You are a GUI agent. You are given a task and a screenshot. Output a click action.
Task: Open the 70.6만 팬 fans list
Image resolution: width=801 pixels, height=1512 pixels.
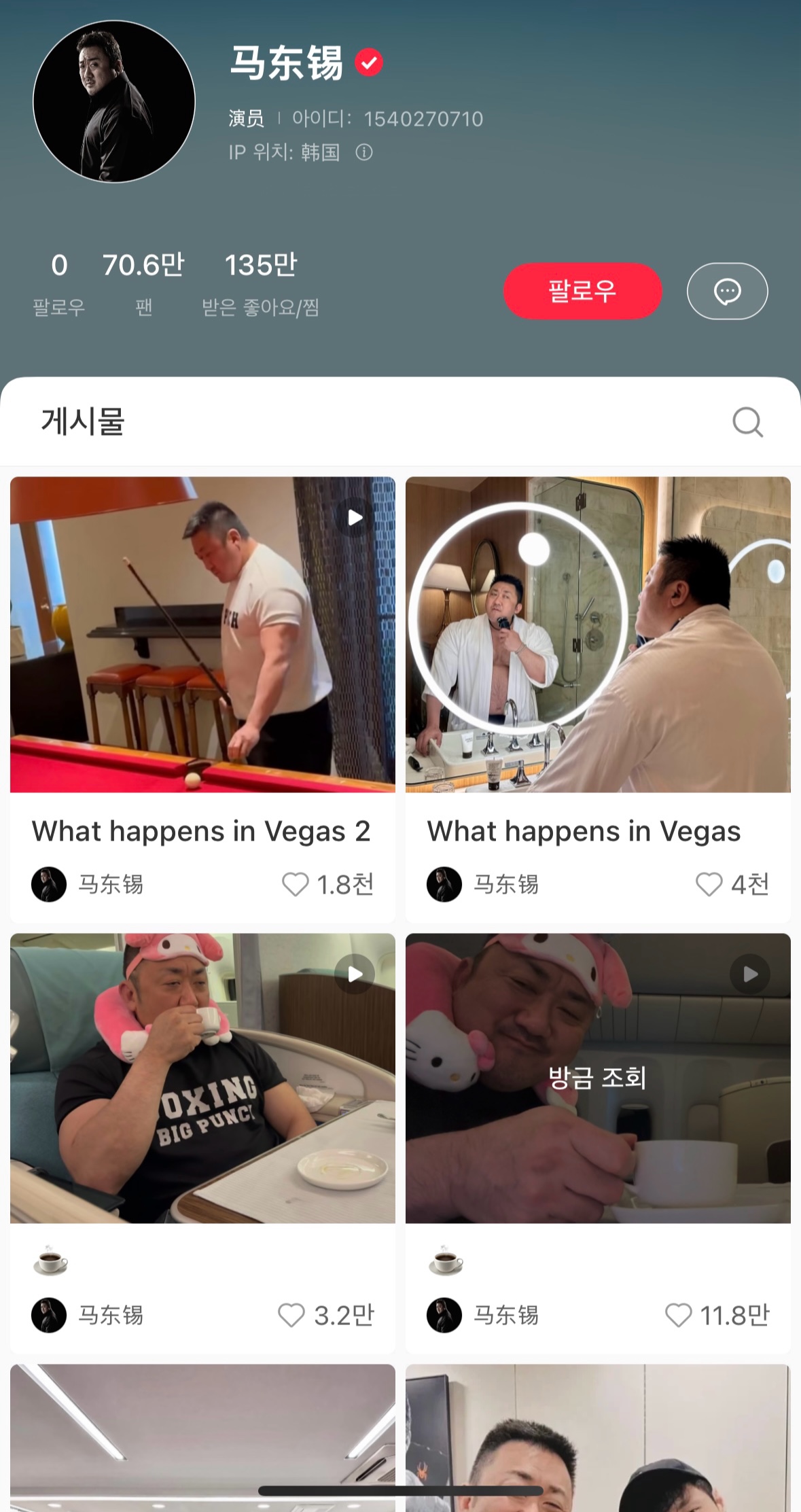click(x=143, y=282)
